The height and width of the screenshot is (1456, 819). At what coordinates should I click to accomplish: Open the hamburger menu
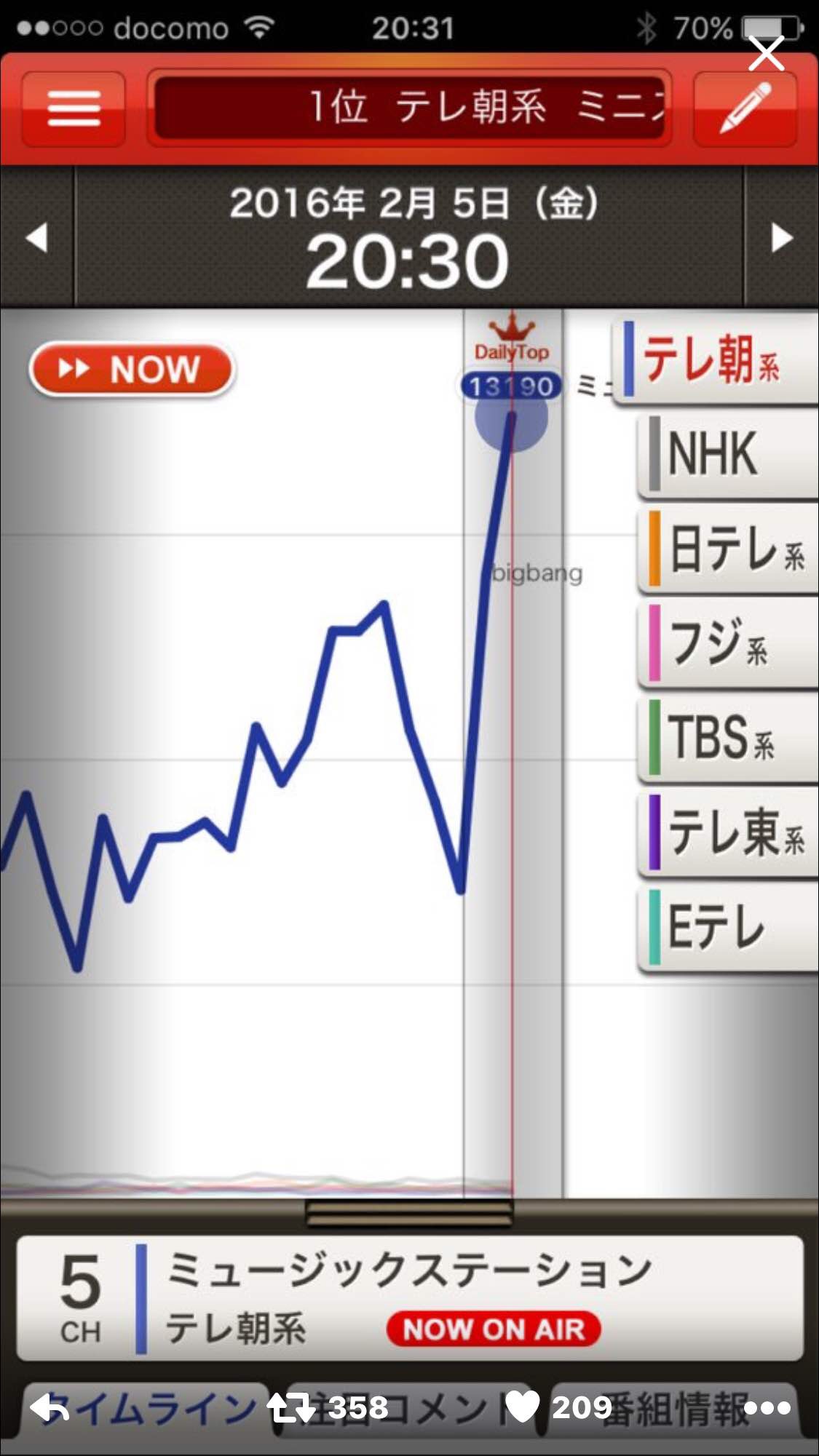point(74,109)
